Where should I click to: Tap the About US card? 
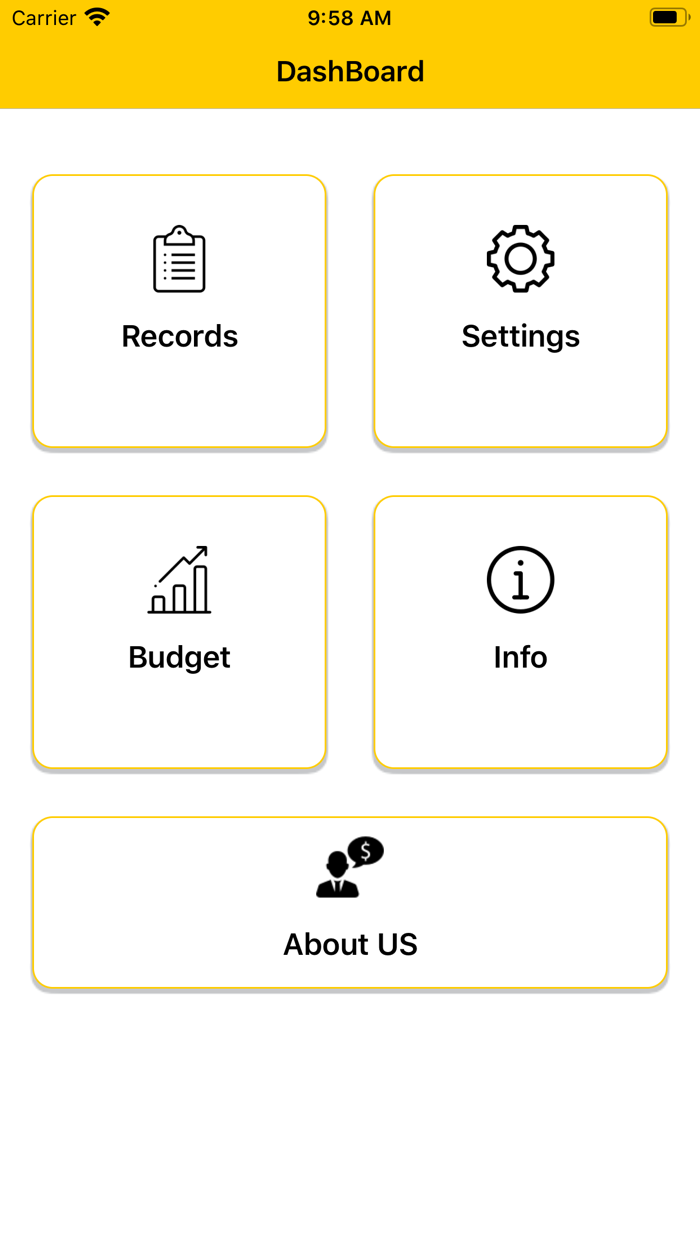tap(349, 903)
